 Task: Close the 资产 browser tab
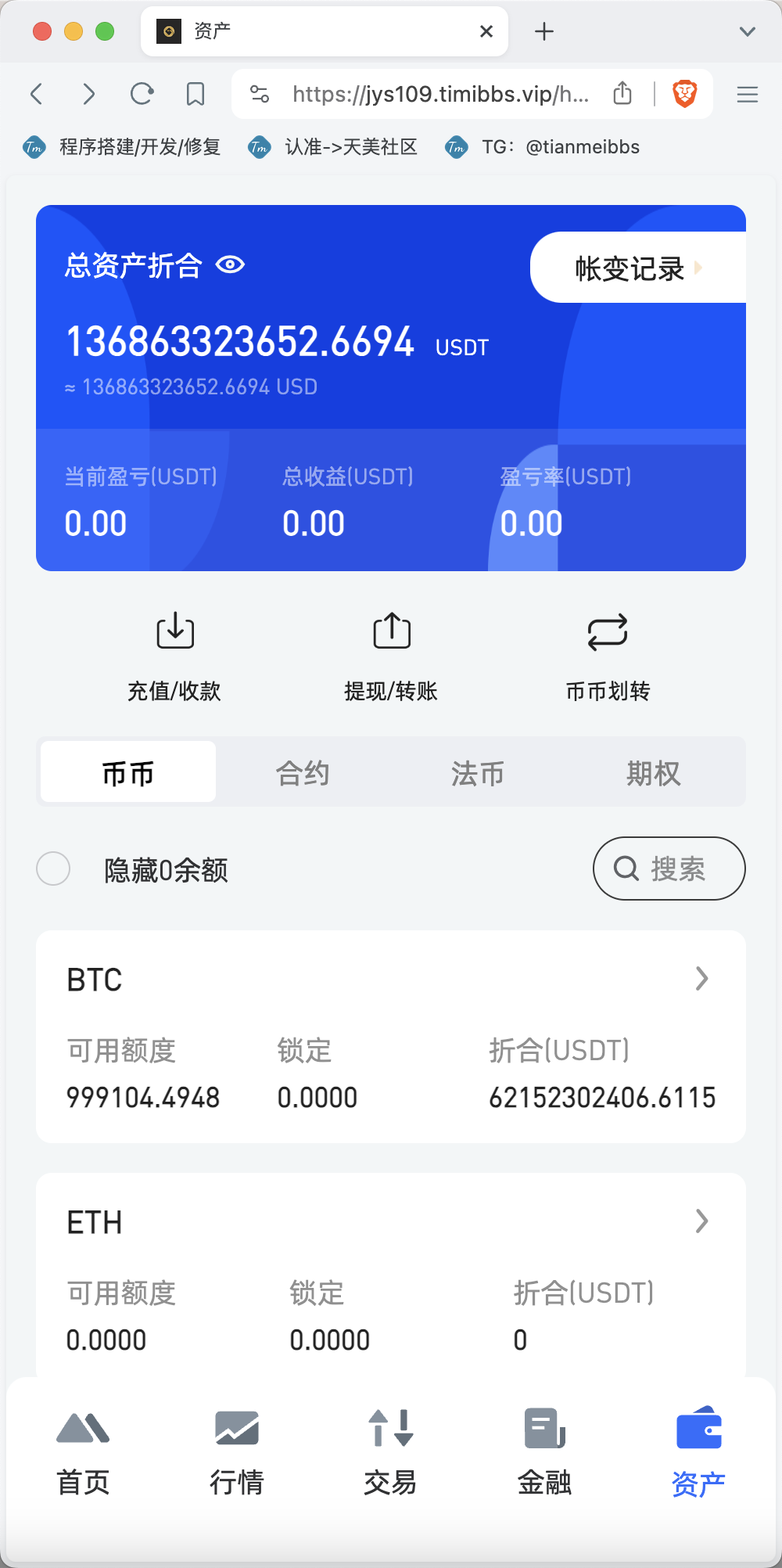(x=486, y=31)
